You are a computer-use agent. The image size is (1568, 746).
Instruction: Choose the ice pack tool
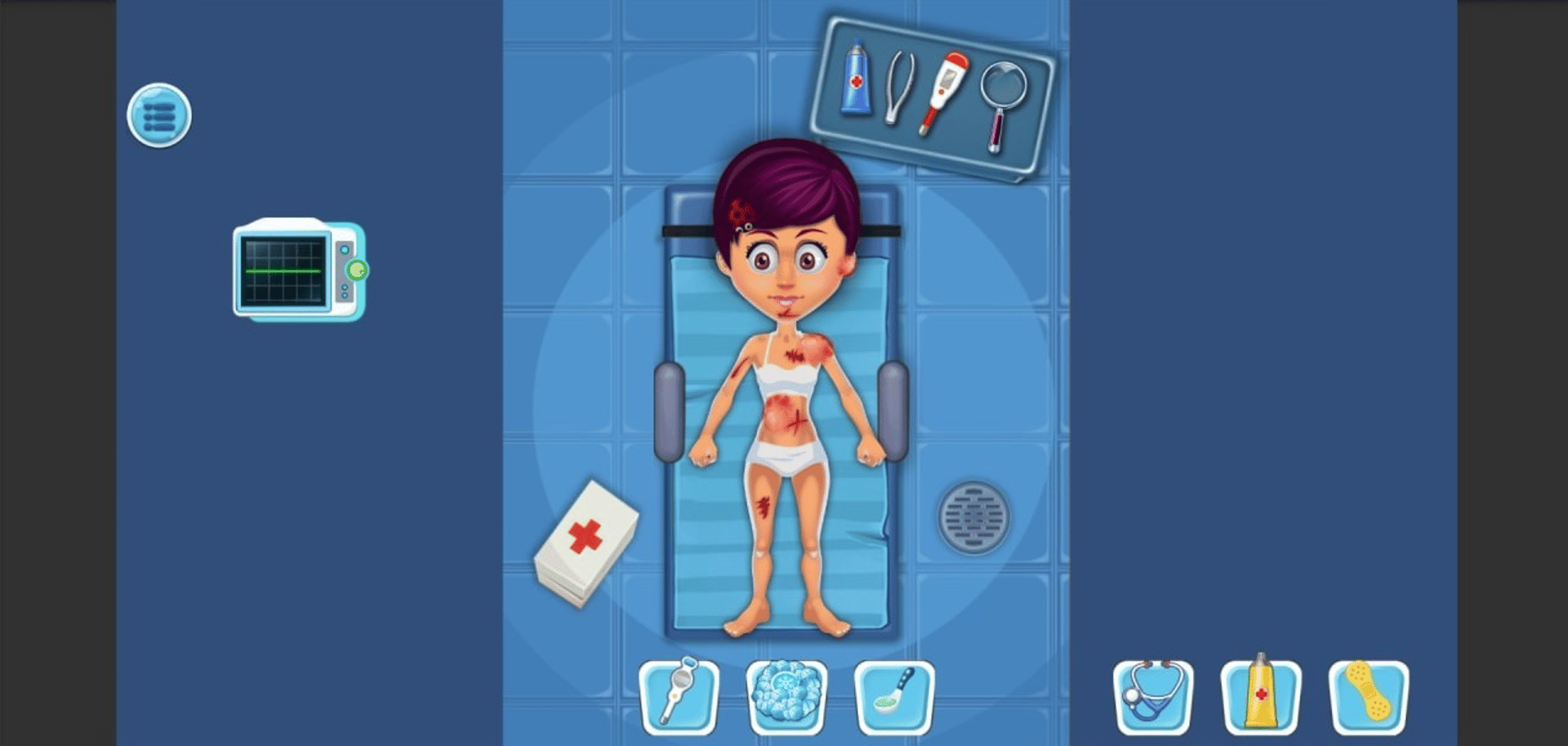tap(786, 697)
